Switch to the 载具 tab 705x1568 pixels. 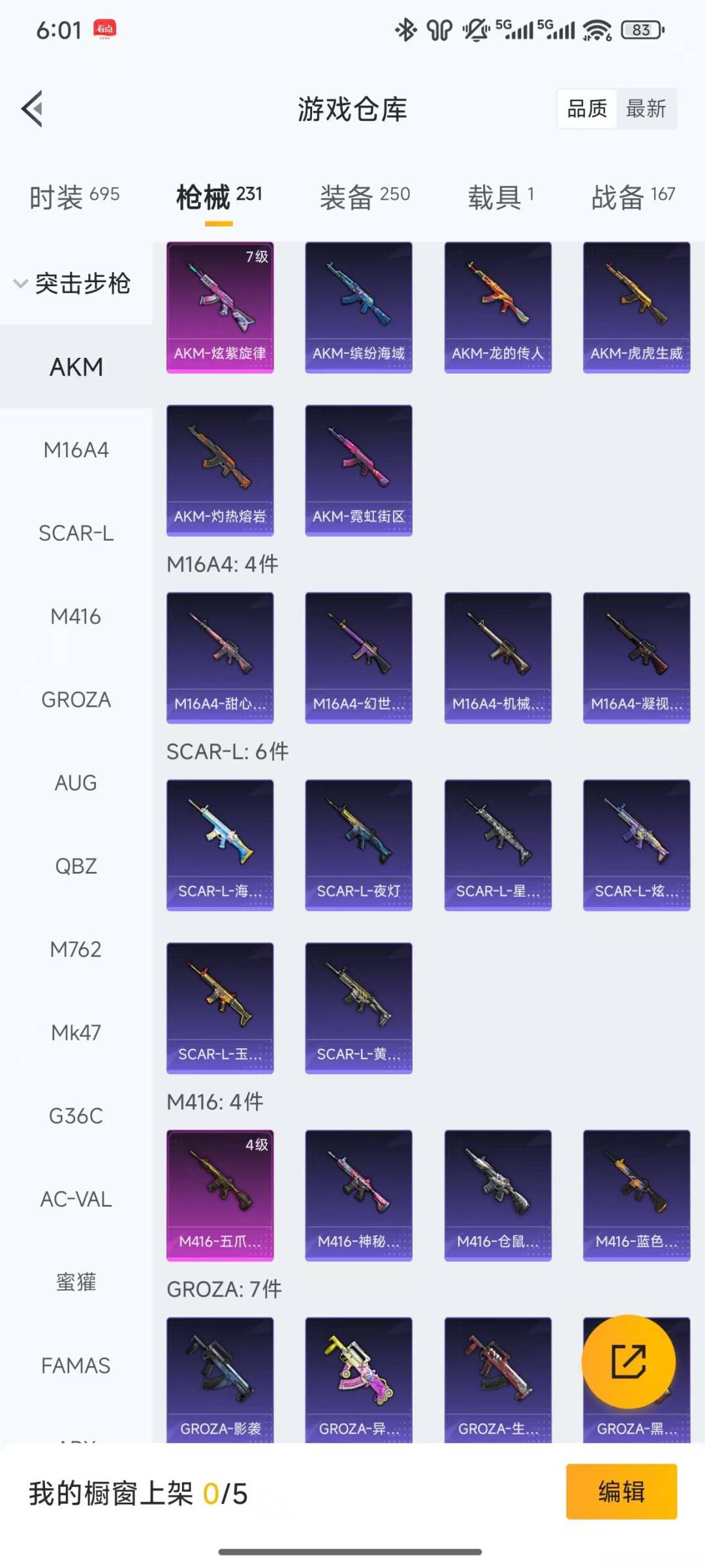[501, 197]
